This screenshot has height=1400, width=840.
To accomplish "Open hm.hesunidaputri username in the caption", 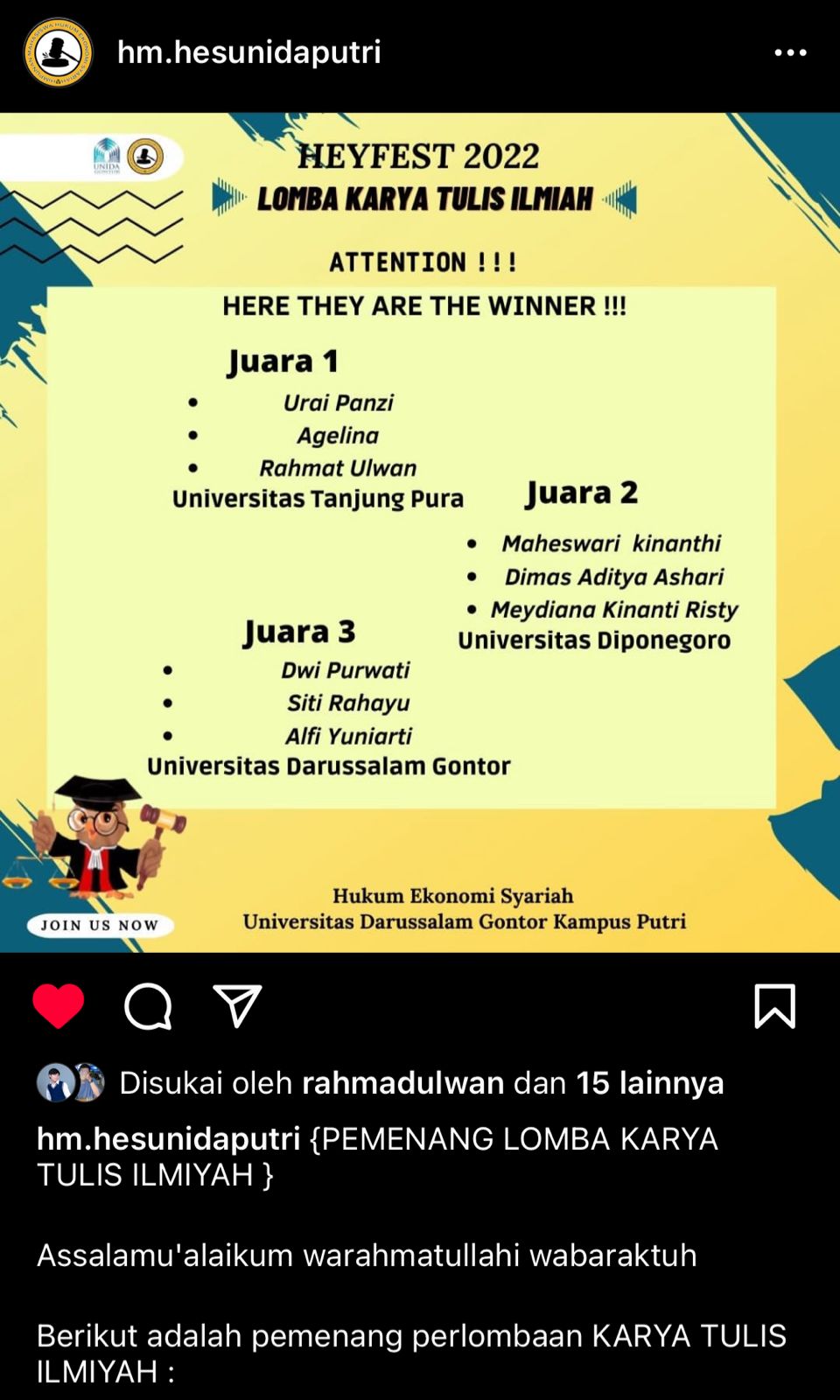I will [168, 1139].
